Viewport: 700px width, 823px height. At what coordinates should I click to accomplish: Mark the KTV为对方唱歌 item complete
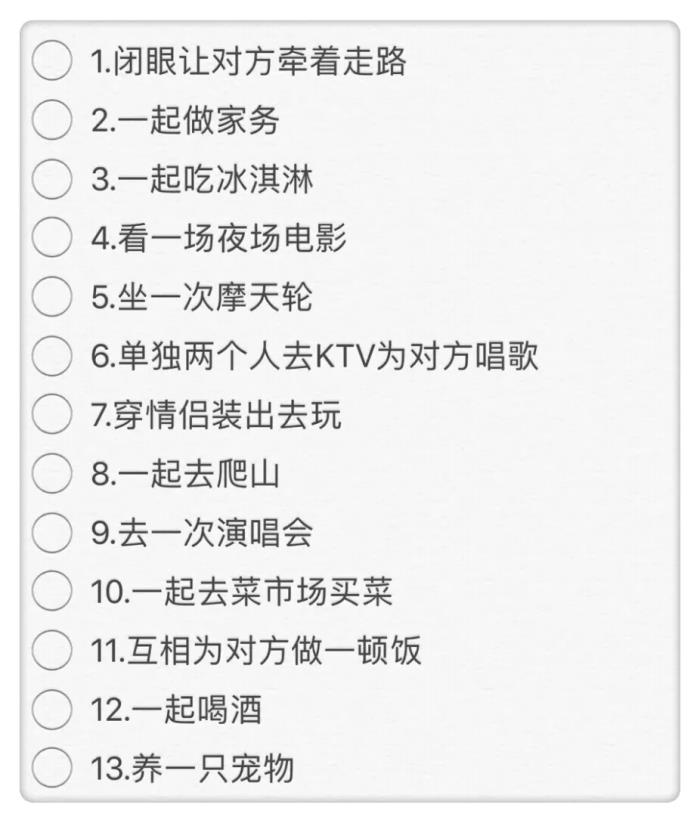(x=51, y=356)
